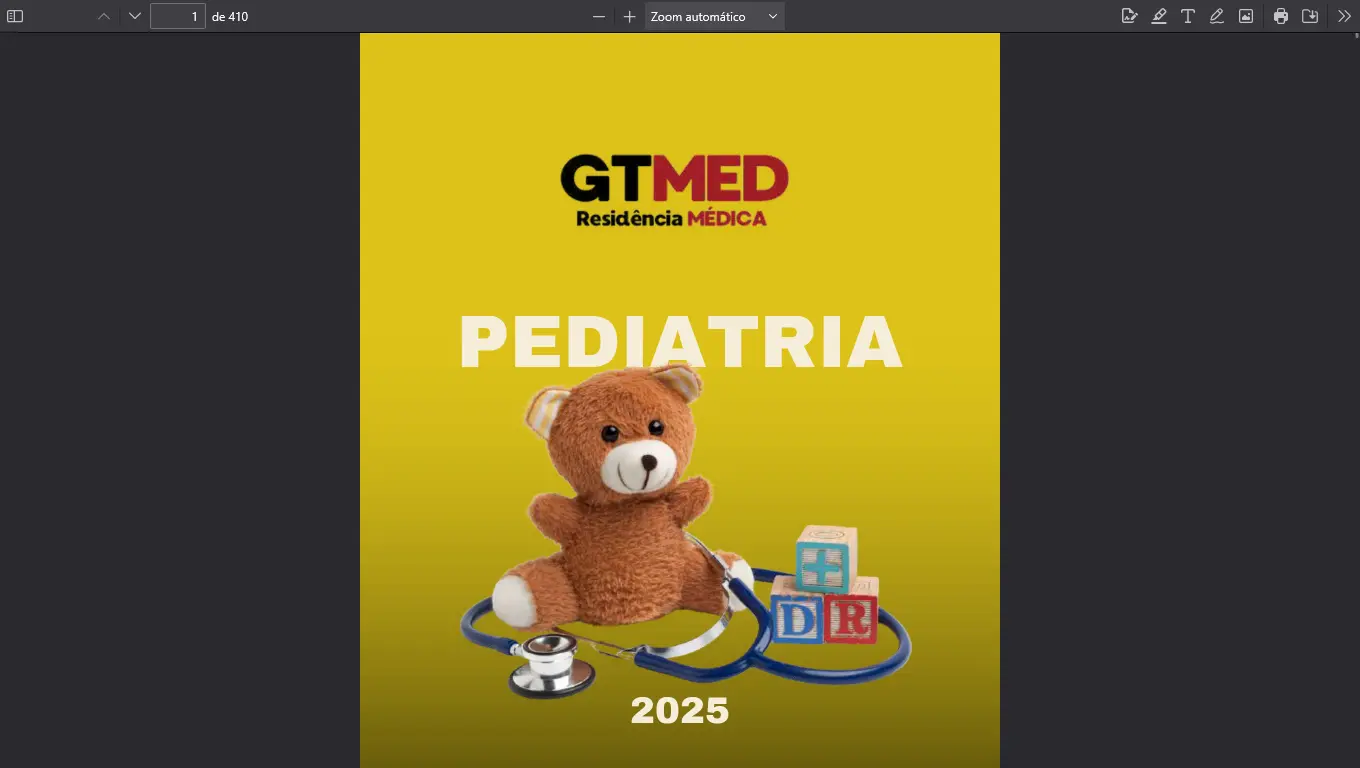1360x768 pixels.
Task: Save the PDF with the download icon
Action: point(1310,16)
